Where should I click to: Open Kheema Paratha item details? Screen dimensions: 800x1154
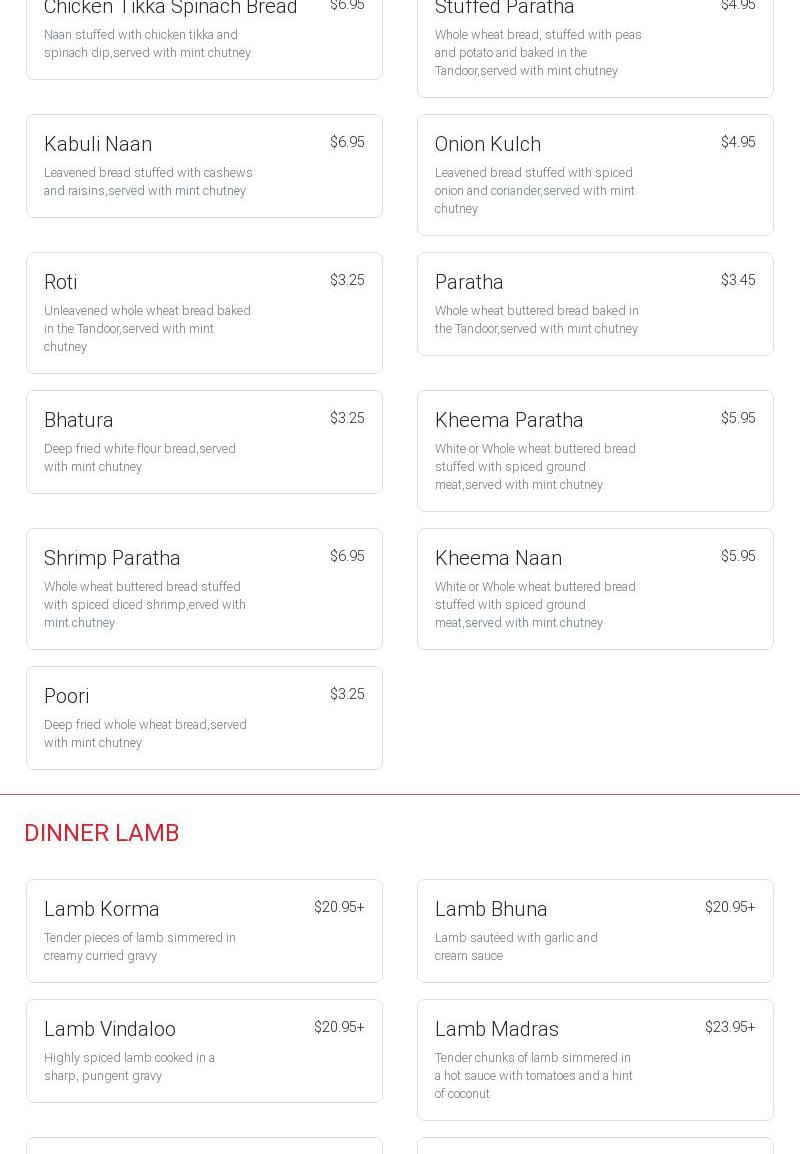594,451
